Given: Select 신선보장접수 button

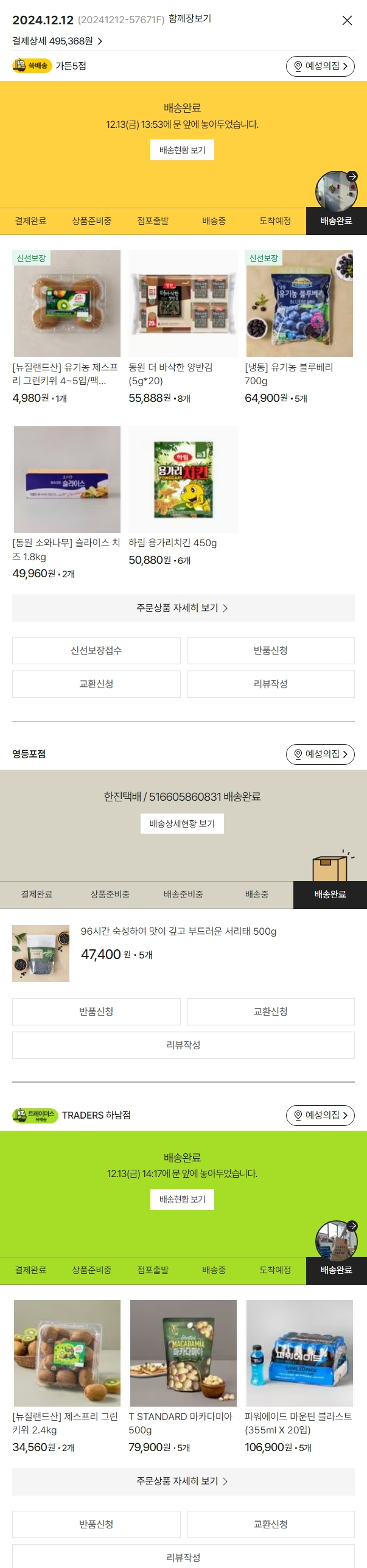Looking at the screenshot, I should point(96,650).
